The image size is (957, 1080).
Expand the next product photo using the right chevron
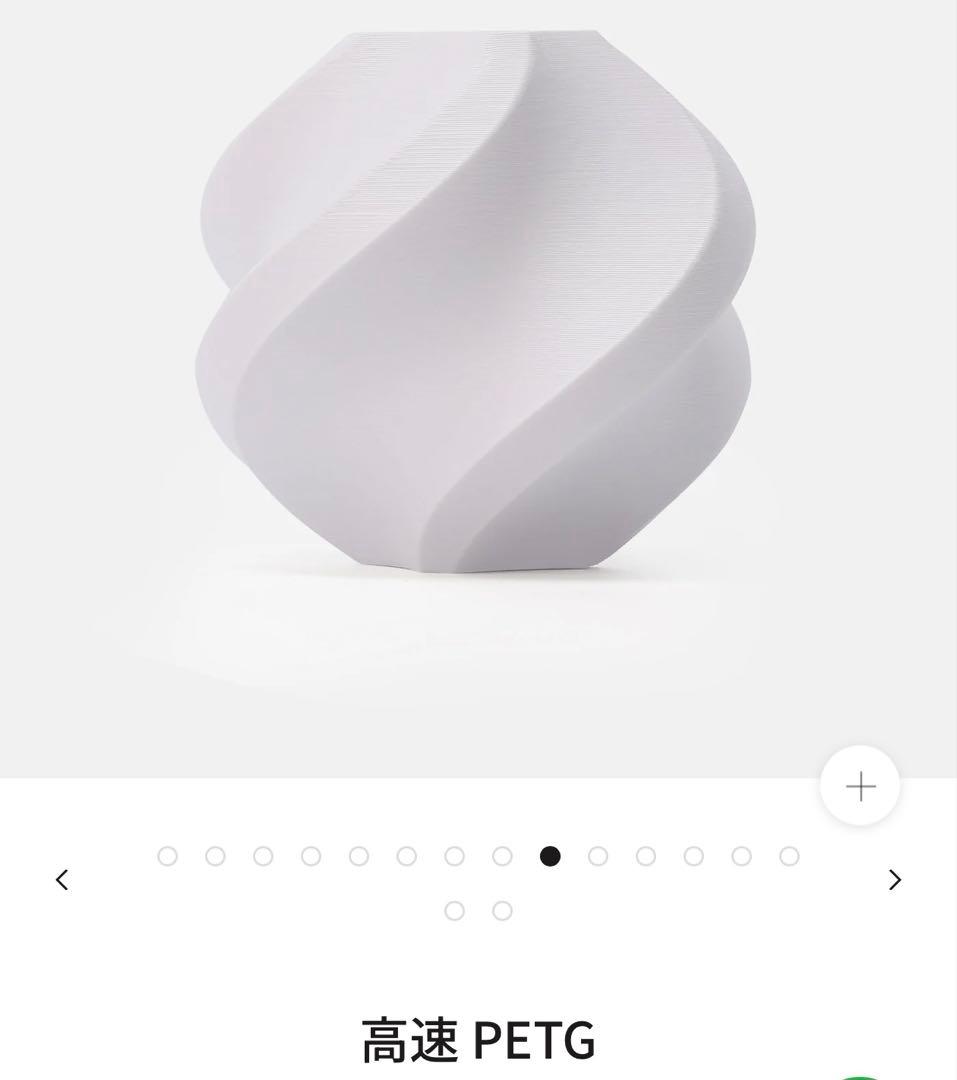pyautogui.click(x=893, y=879)
